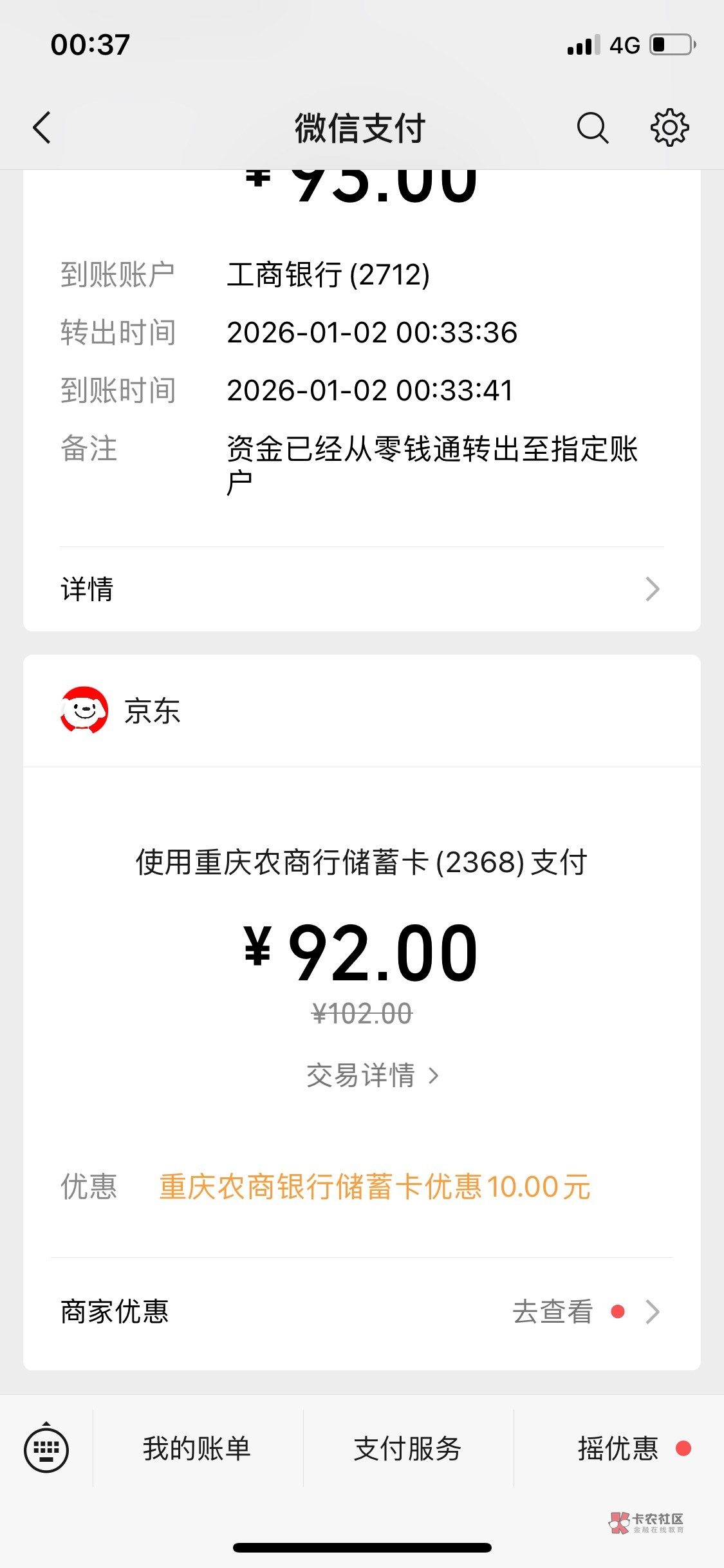Open 商家优惠 去查看 row
724x1568 pixels.
[x=362, y=1312]
